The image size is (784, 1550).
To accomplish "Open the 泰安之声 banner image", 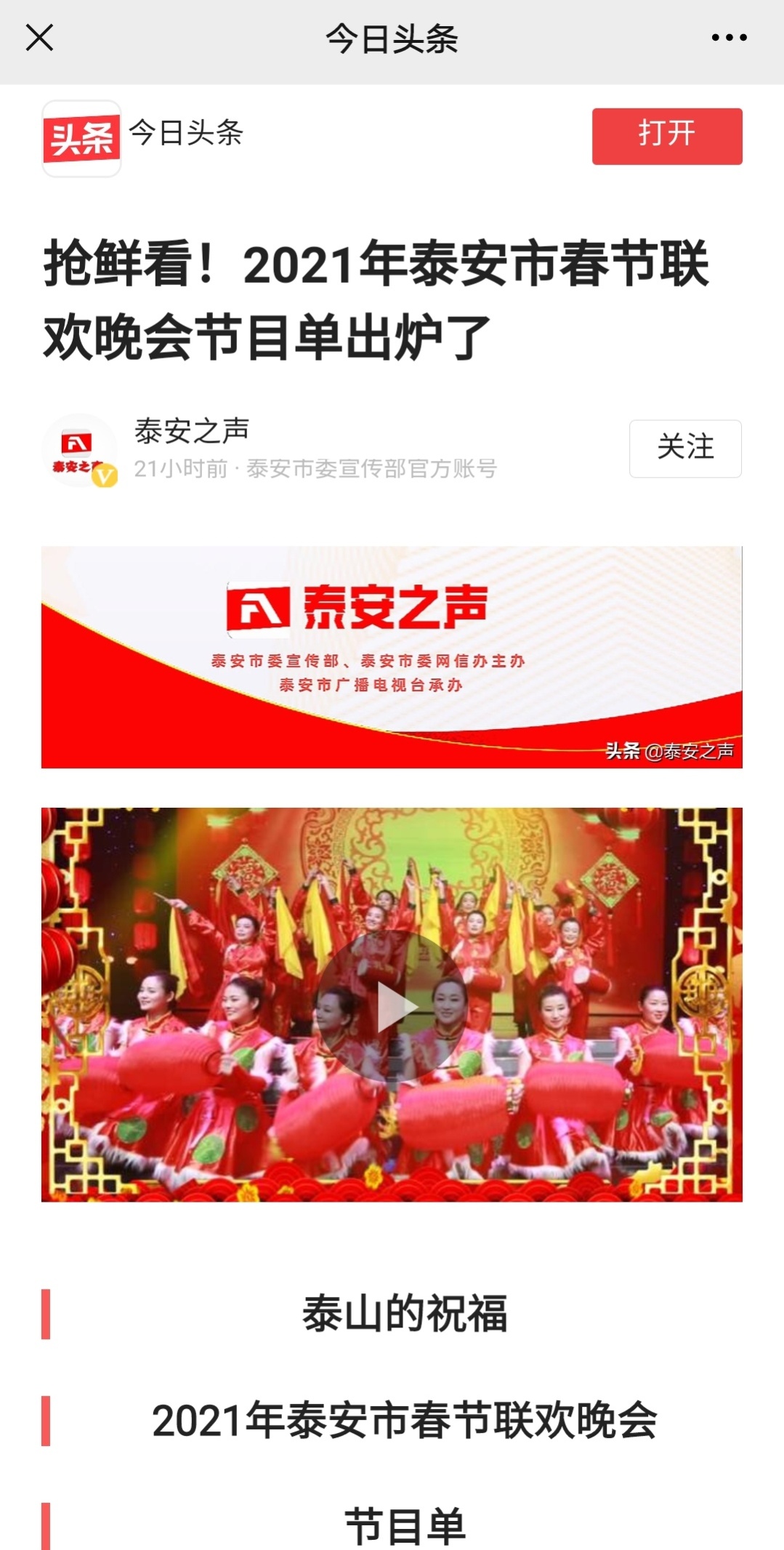I will pos(392,656).
